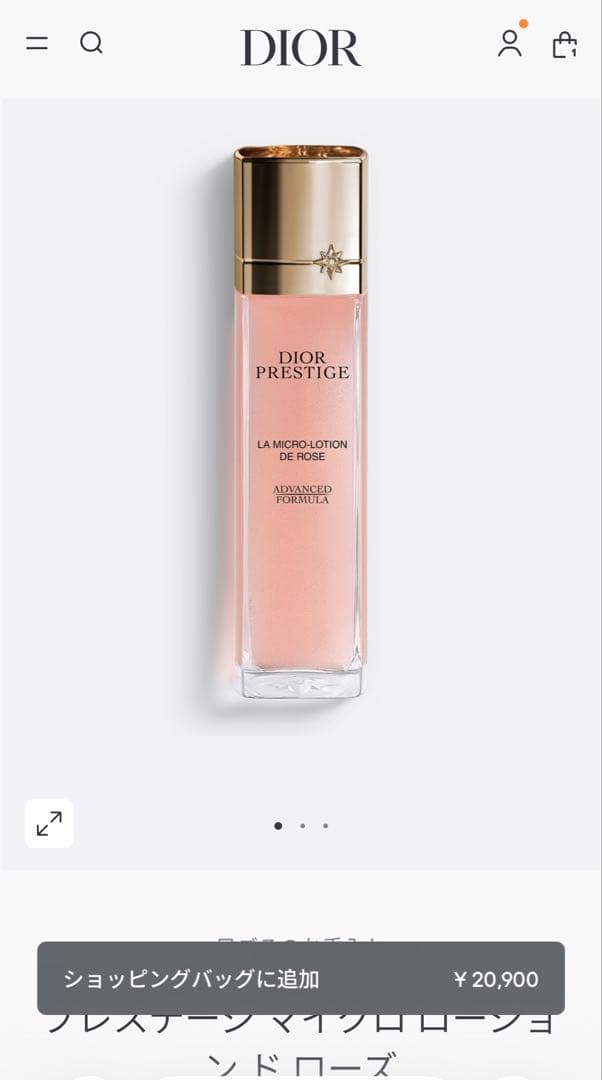Jump to the second product image dot
Screen dimensions: 602x1080
[x=302, y=826]
